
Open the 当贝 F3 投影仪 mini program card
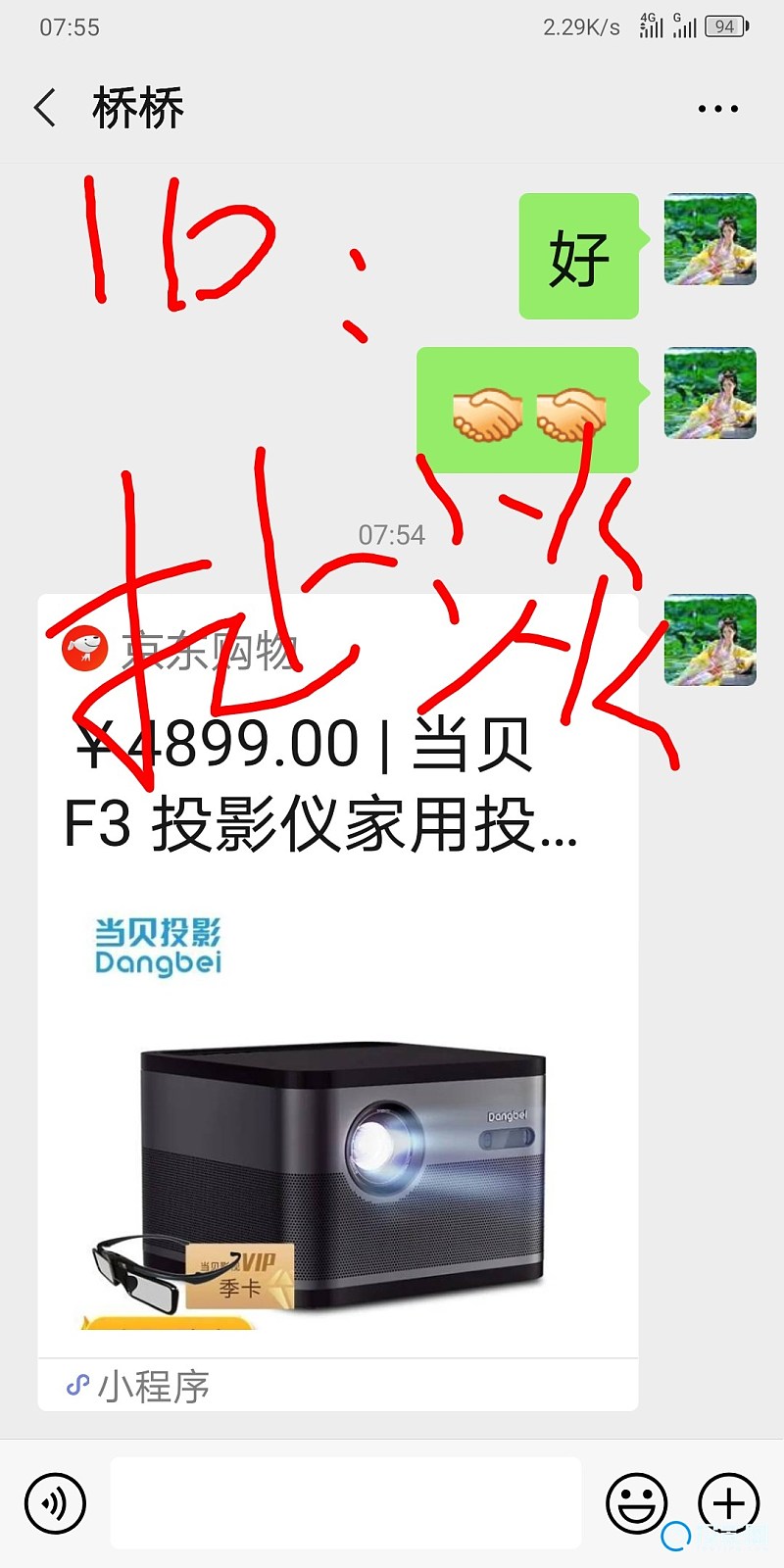pyautogui.click(x=338, y=1002)
